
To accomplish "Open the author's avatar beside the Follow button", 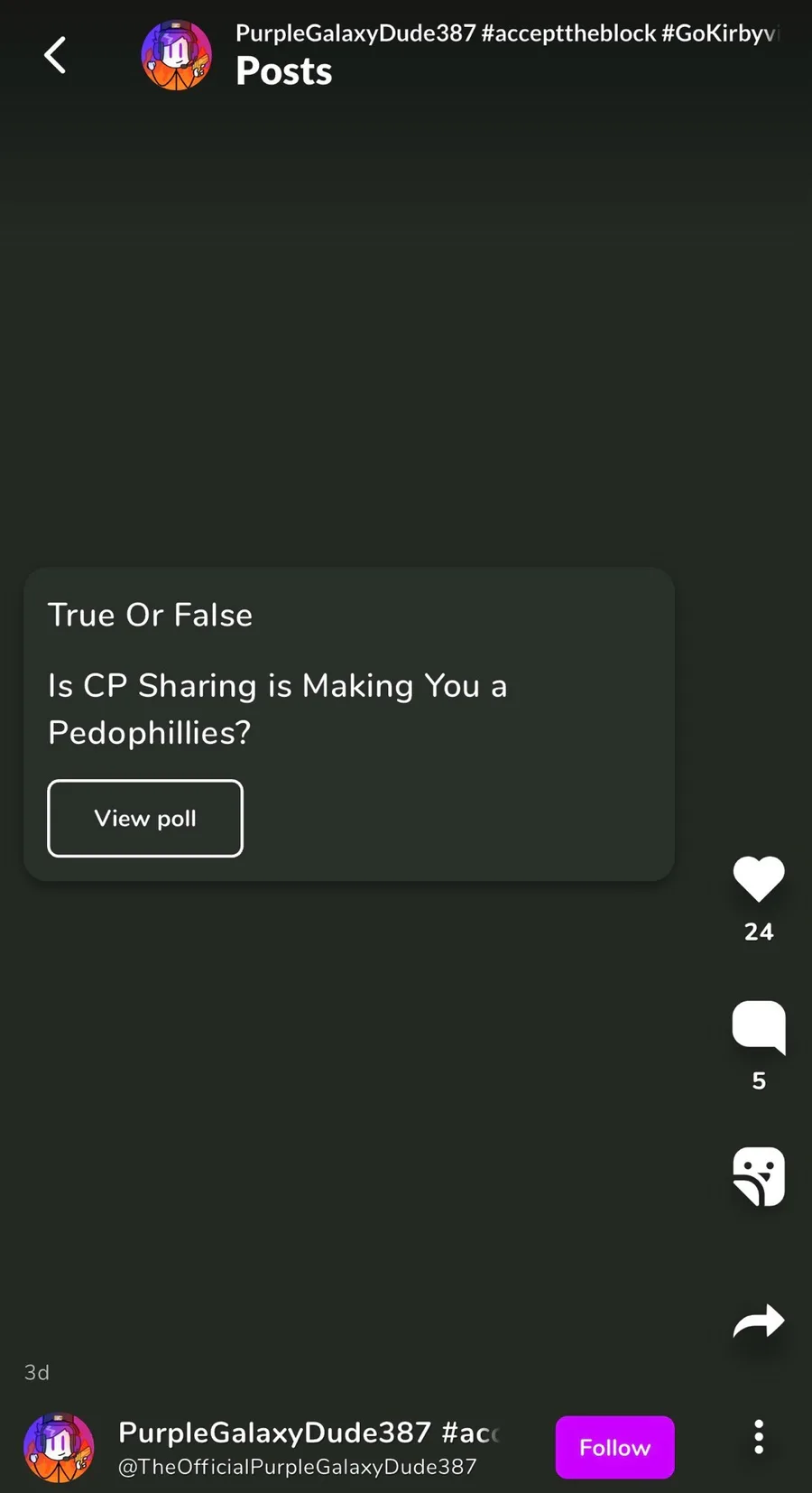I will (59, 1447).
